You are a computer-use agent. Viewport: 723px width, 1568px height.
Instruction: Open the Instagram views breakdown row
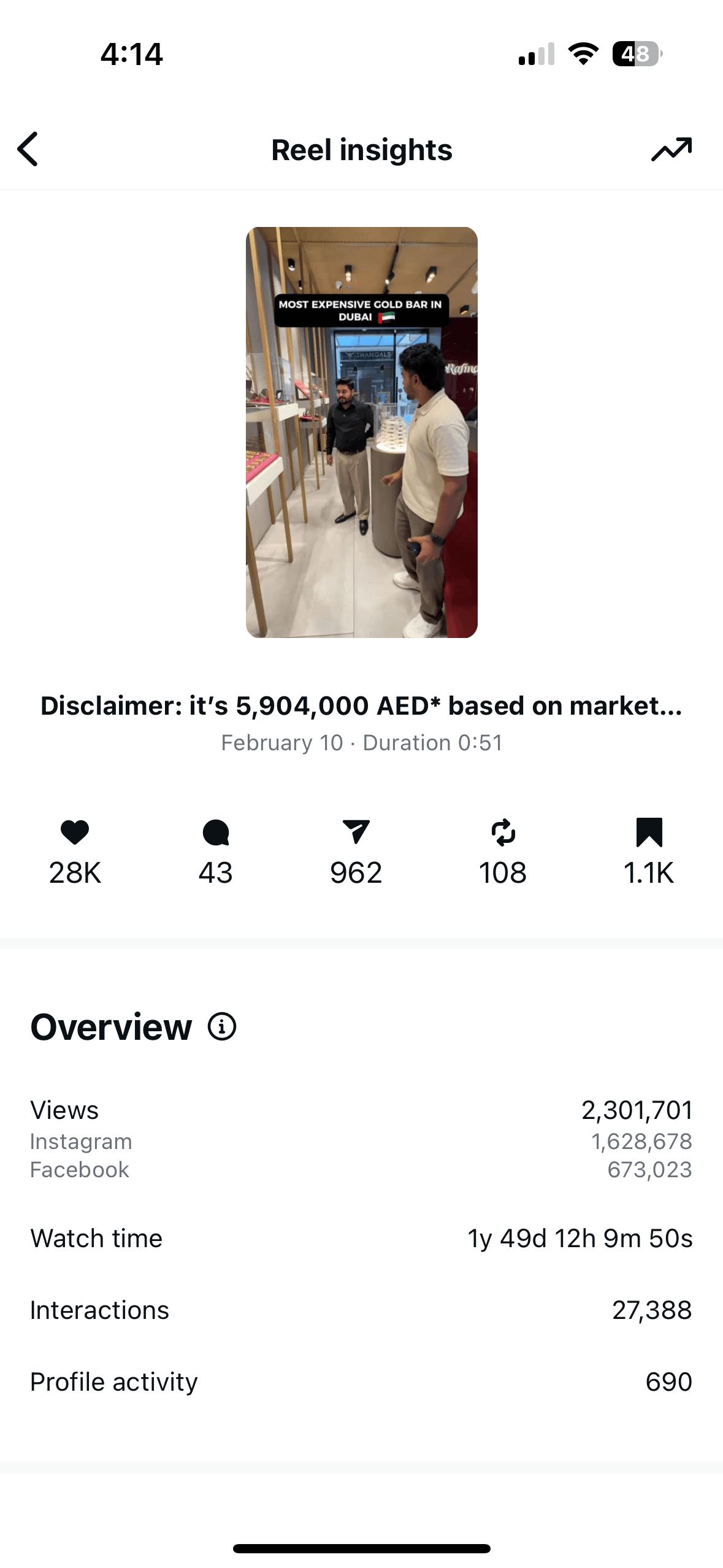tap(361, 1141)
